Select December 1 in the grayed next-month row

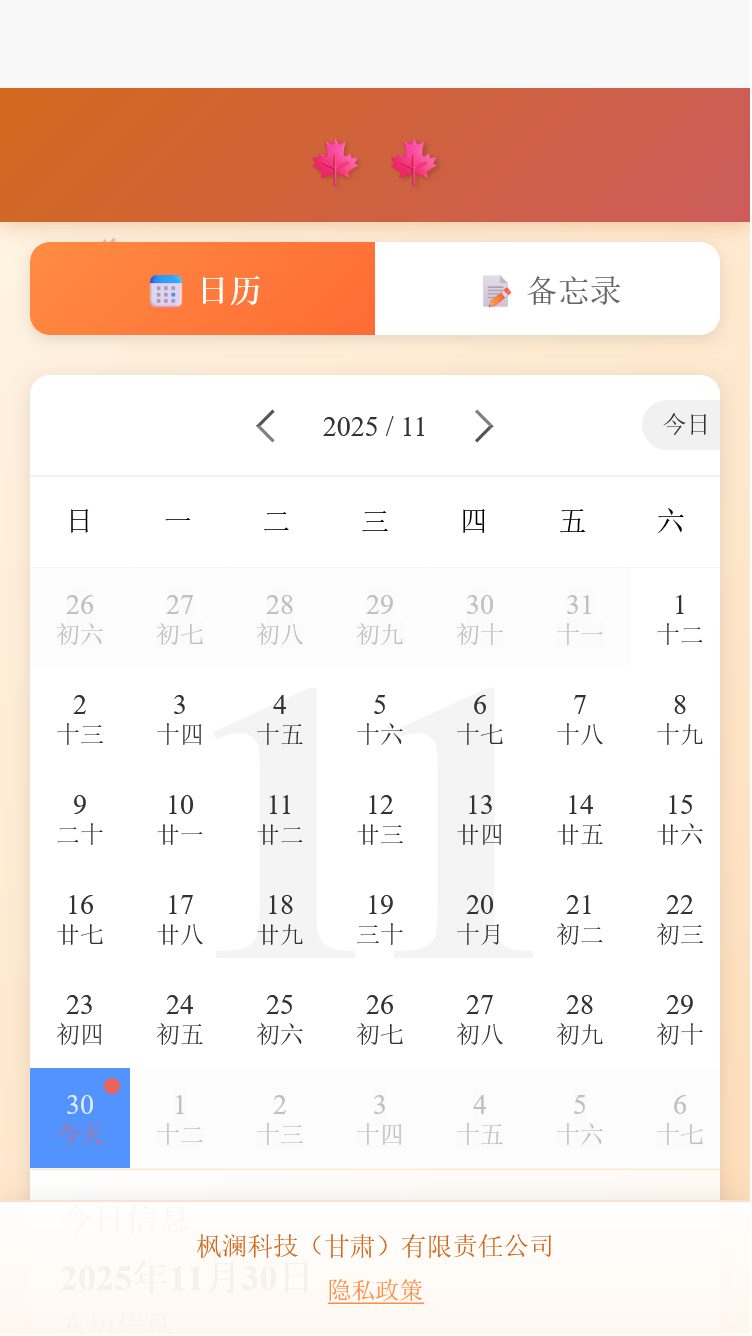pyautogui.click(x=180, y=1118)
